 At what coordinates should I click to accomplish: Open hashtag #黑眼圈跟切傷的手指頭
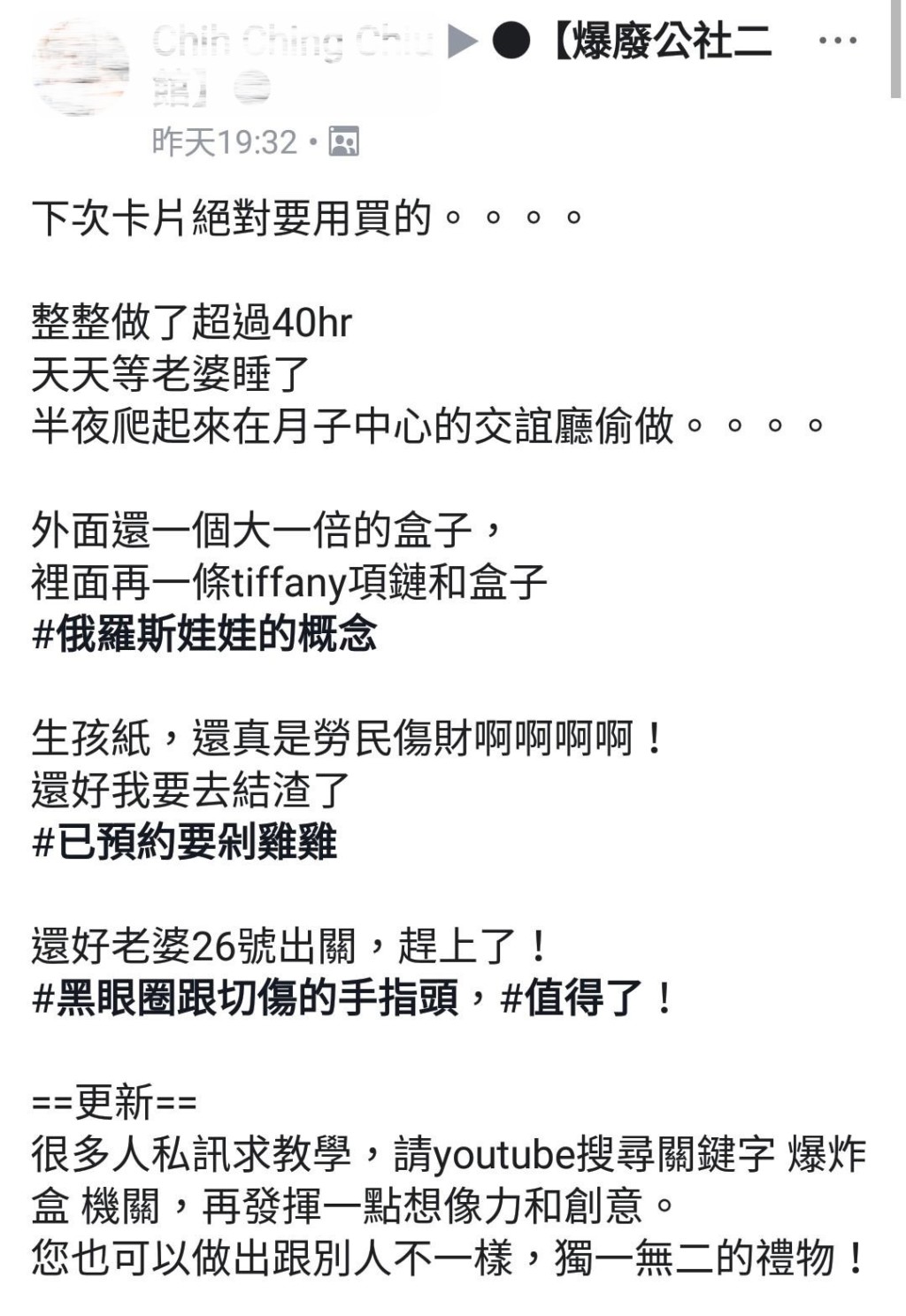click(x=245, y=999)
